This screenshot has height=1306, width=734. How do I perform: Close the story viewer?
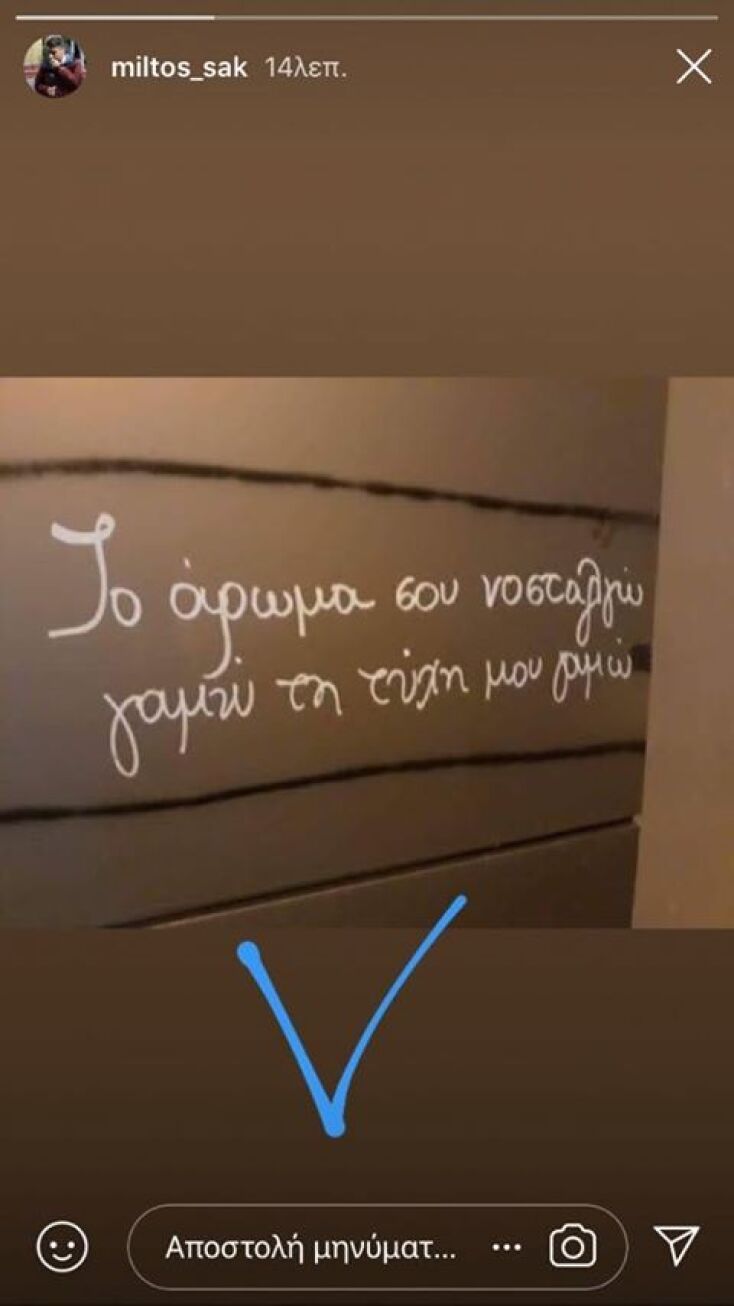694,67
